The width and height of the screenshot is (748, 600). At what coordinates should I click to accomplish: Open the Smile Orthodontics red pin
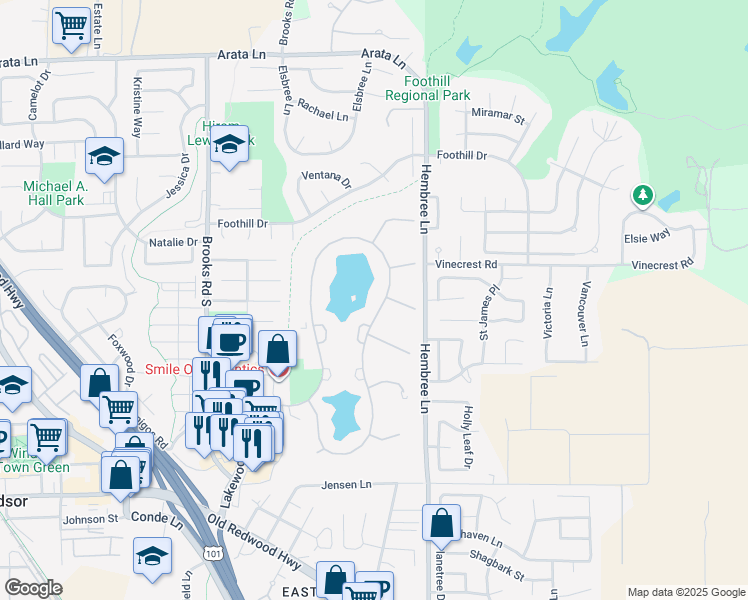coord(278,373)
